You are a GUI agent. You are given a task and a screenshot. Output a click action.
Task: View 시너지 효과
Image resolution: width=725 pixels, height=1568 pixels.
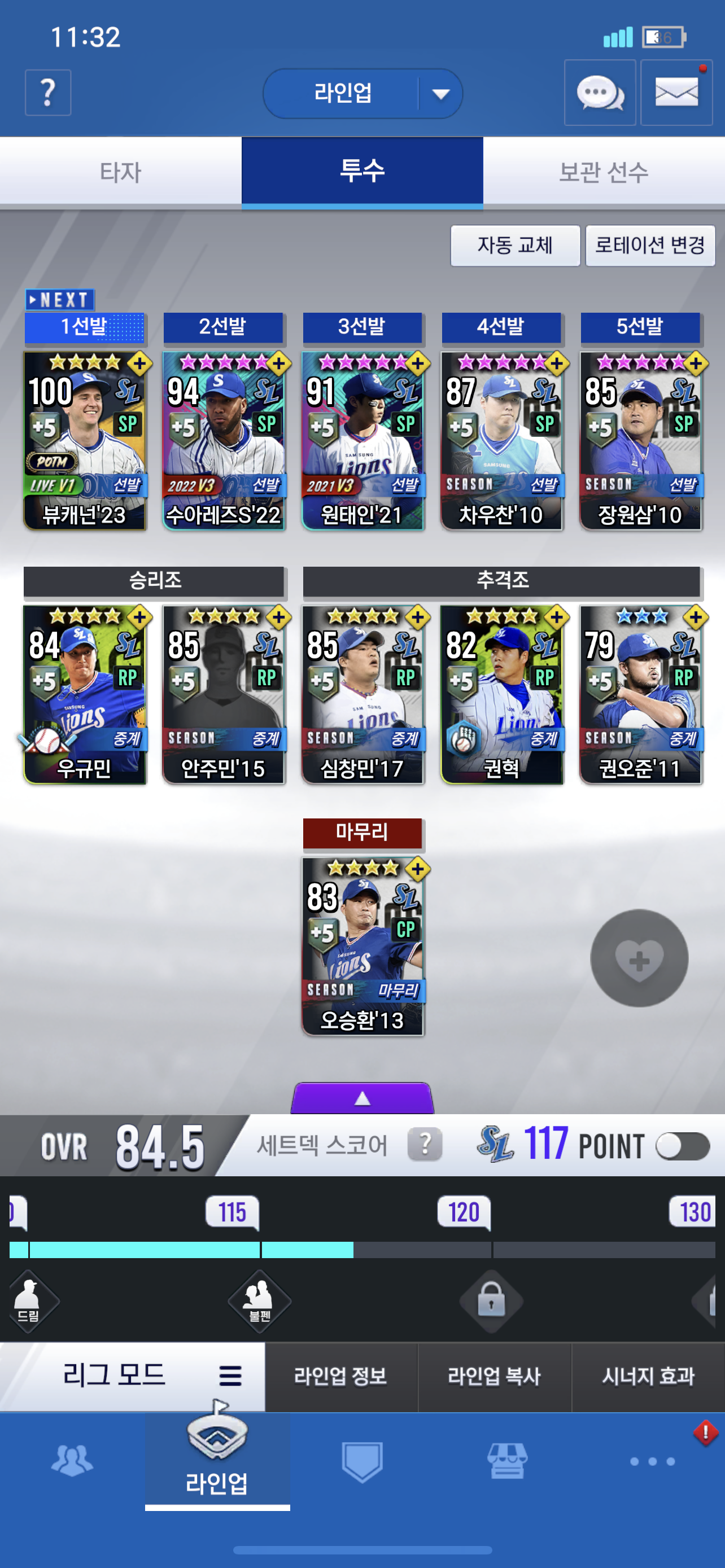(648, 1376)
